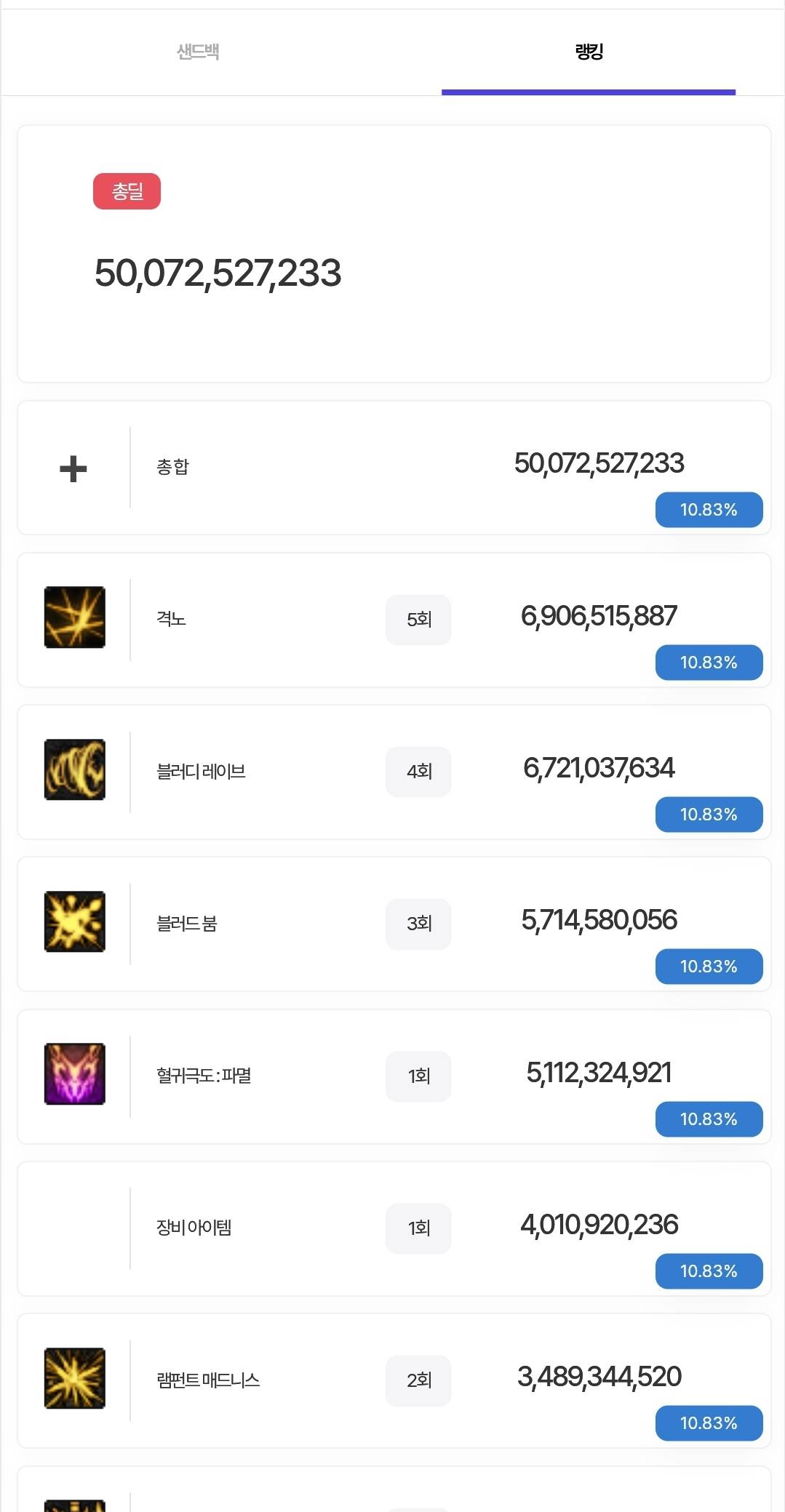
Task: Expand the 총합 row plus icon
Action: [x=73, y=468]
